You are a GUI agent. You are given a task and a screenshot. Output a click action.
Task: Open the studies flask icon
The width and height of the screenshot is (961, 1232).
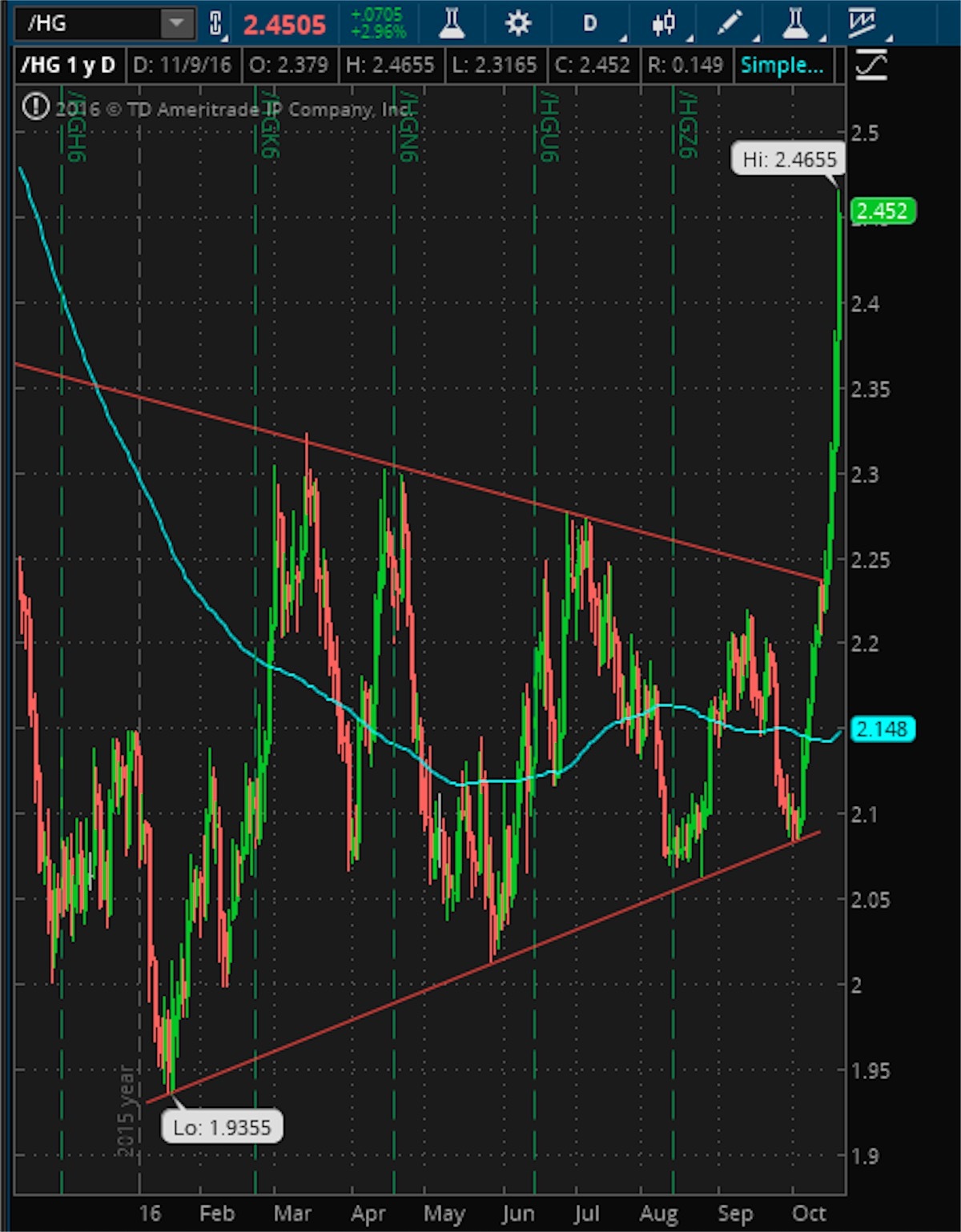pyautogui.click(x=452, y=23)
